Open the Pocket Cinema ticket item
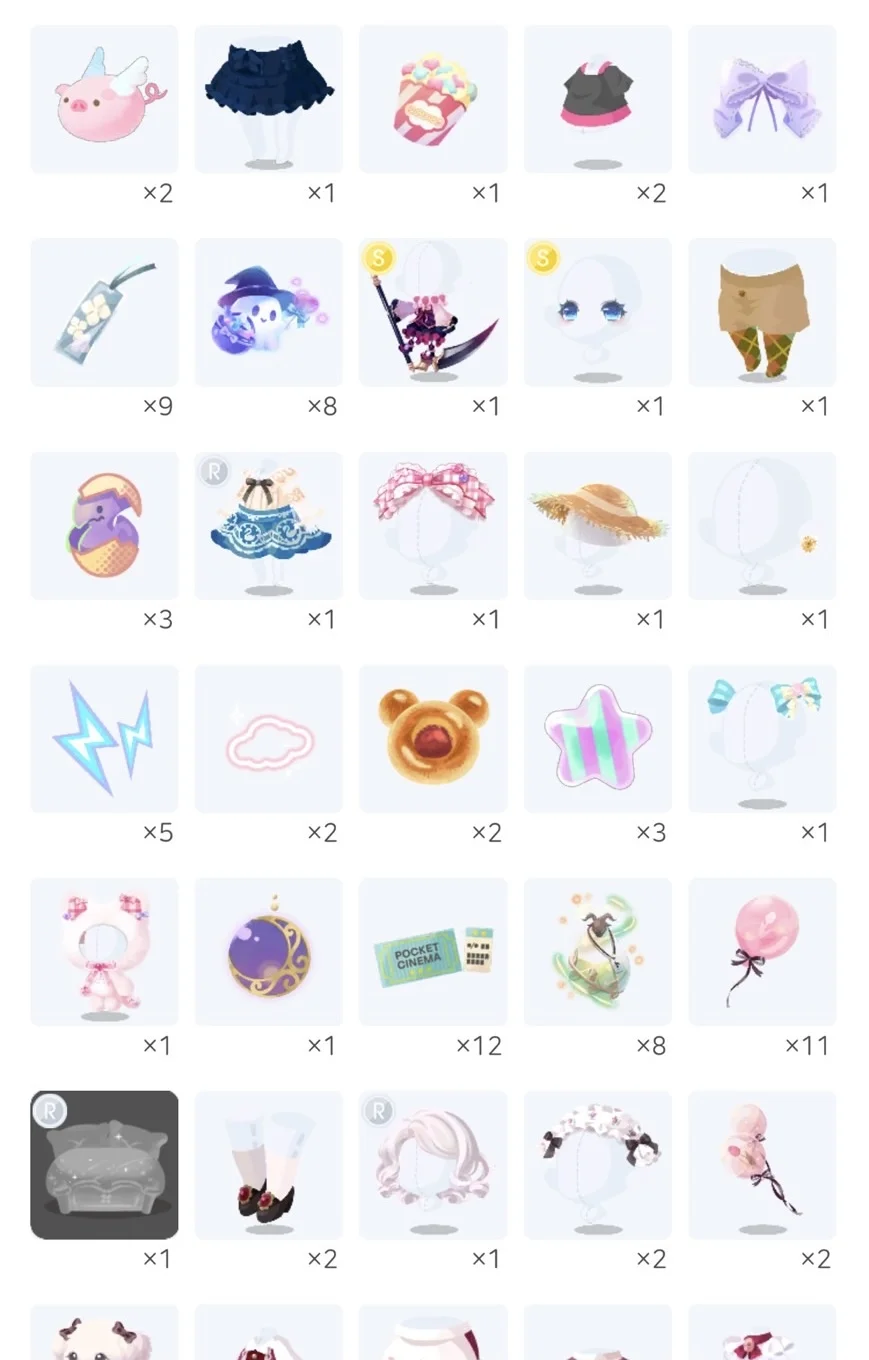This screenshot has width=869, height=1360. tap(433, 952)
